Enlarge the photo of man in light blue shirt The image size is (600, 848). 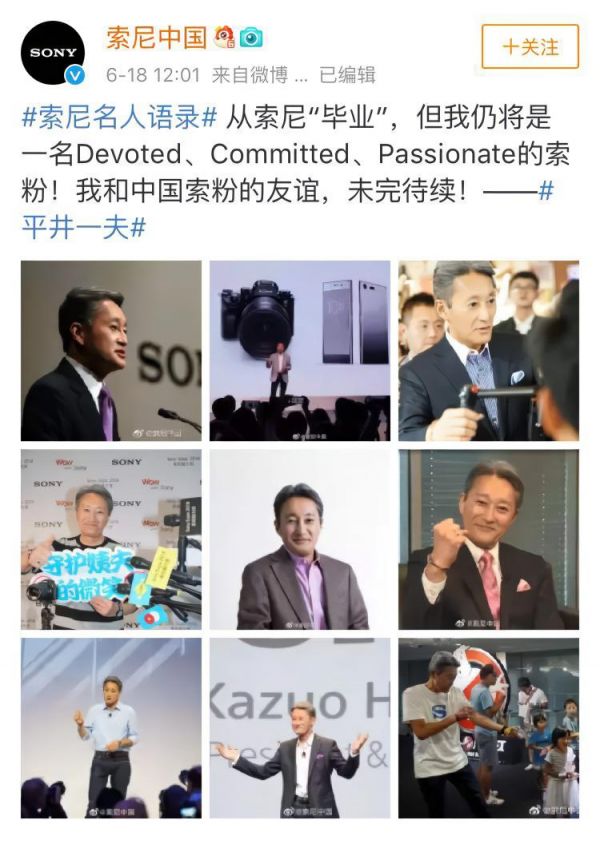point(111,728)
